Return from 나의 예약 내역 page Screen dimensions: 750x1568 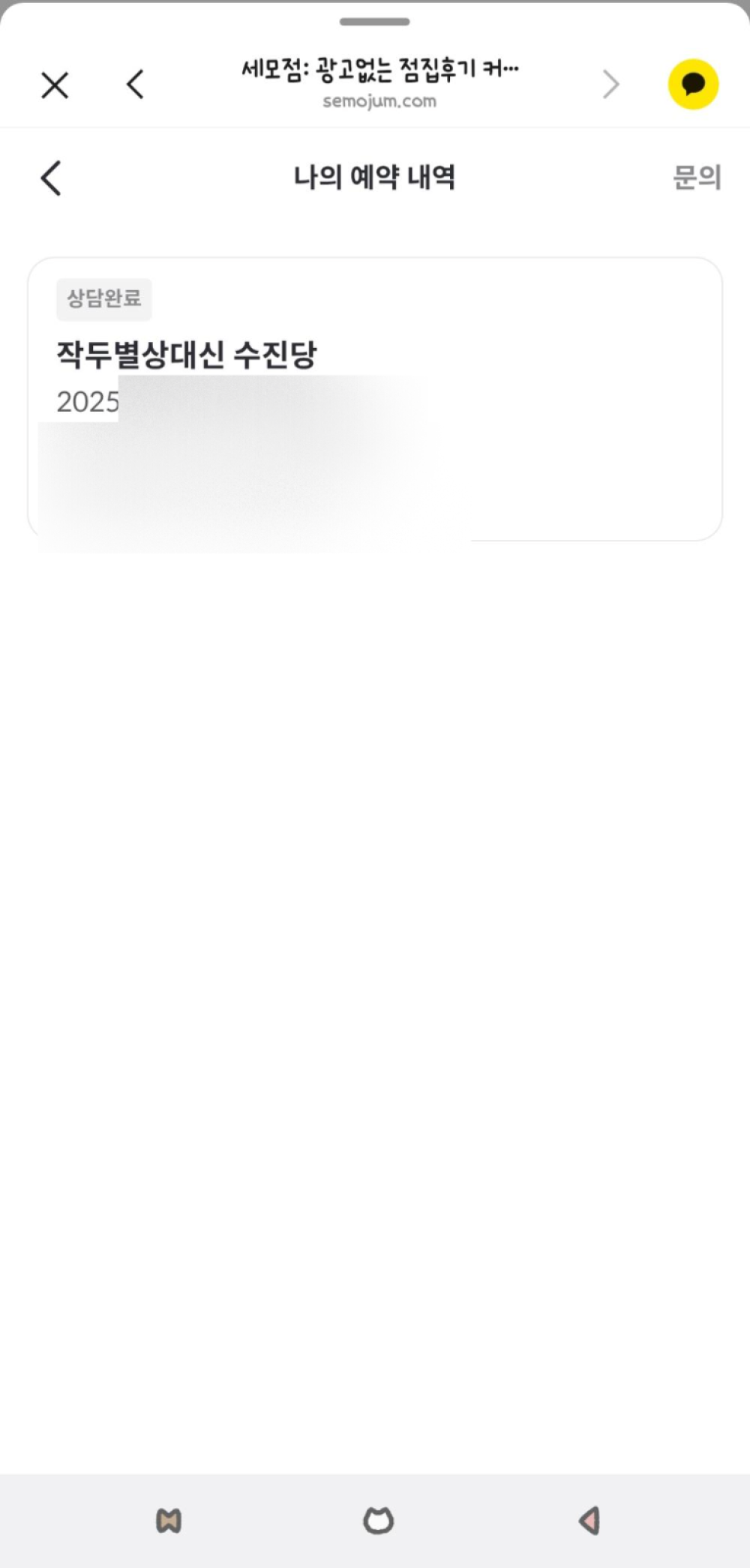click(51, 178)
